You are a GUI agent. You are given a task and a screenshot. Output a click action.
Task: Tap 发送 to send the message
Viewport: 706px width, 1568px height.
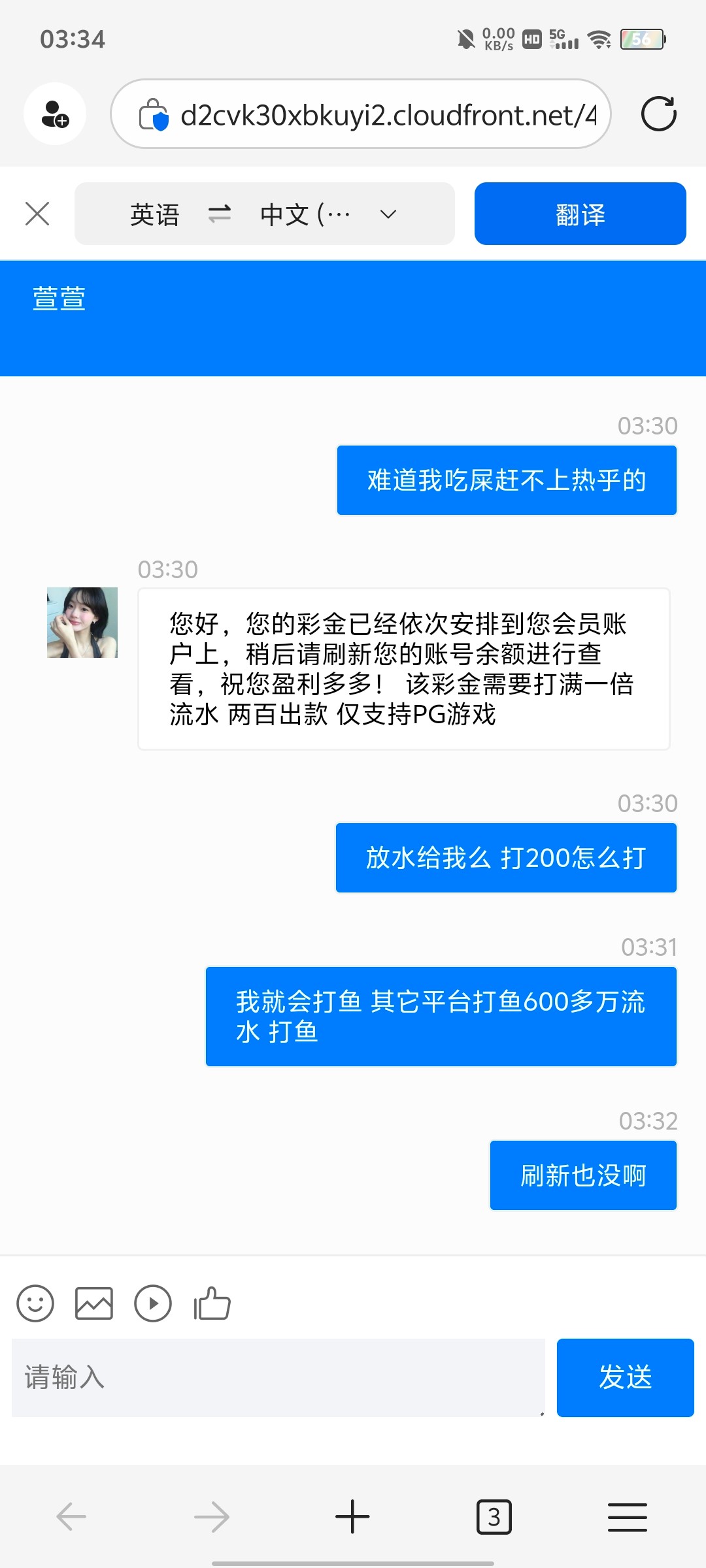tap(625, 1377)
